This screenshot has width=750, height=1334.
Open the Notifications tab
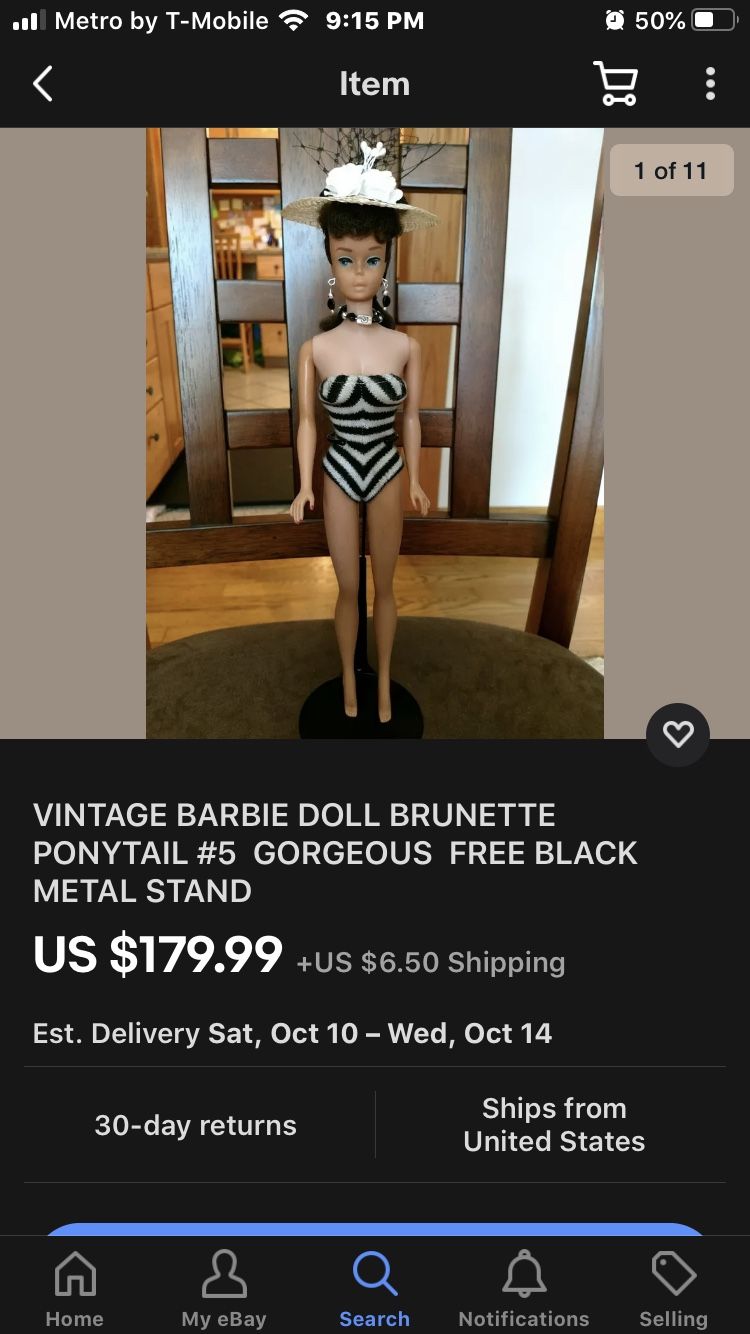(523, 1286)
